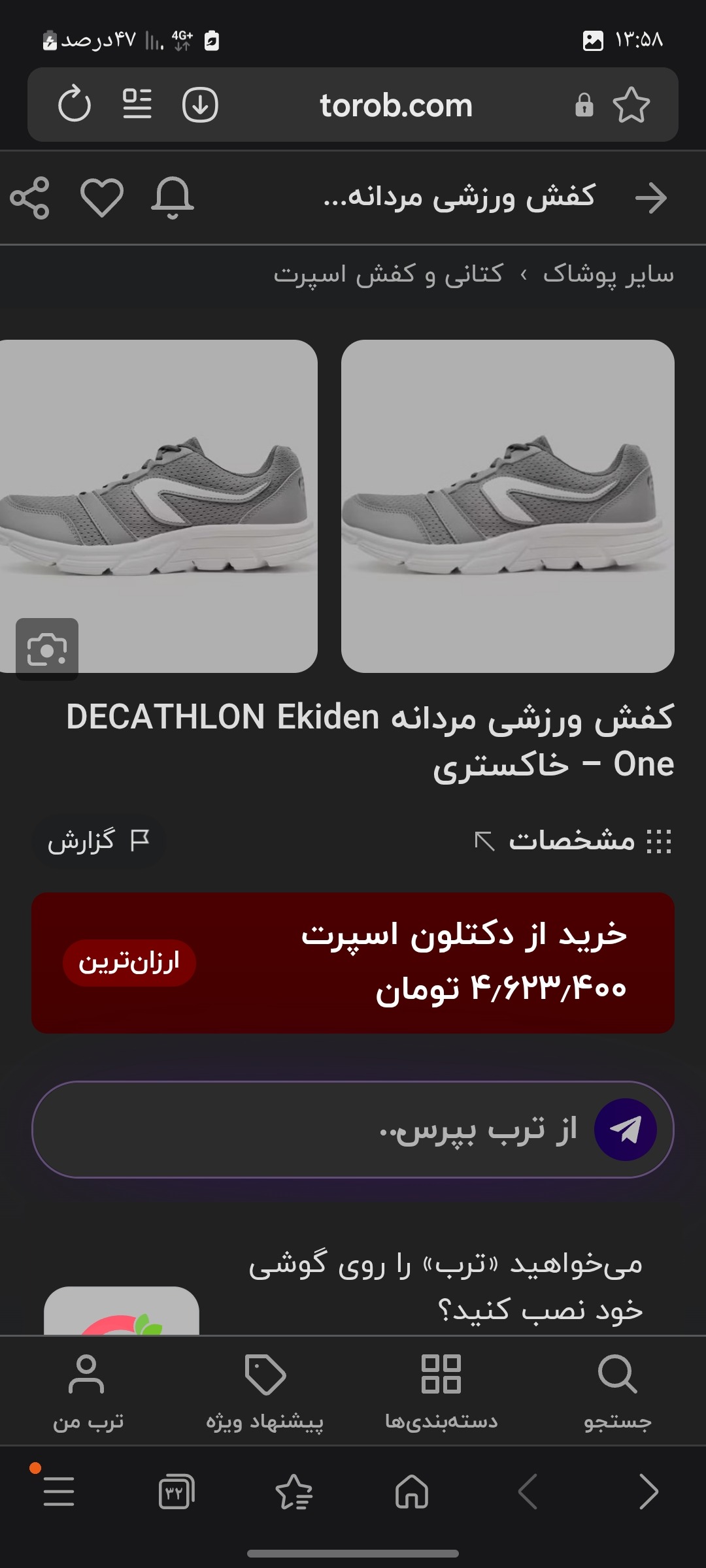Go back using the arrow in header
706x1568 pixels.
pyautogui.click(x=650, y=197)
